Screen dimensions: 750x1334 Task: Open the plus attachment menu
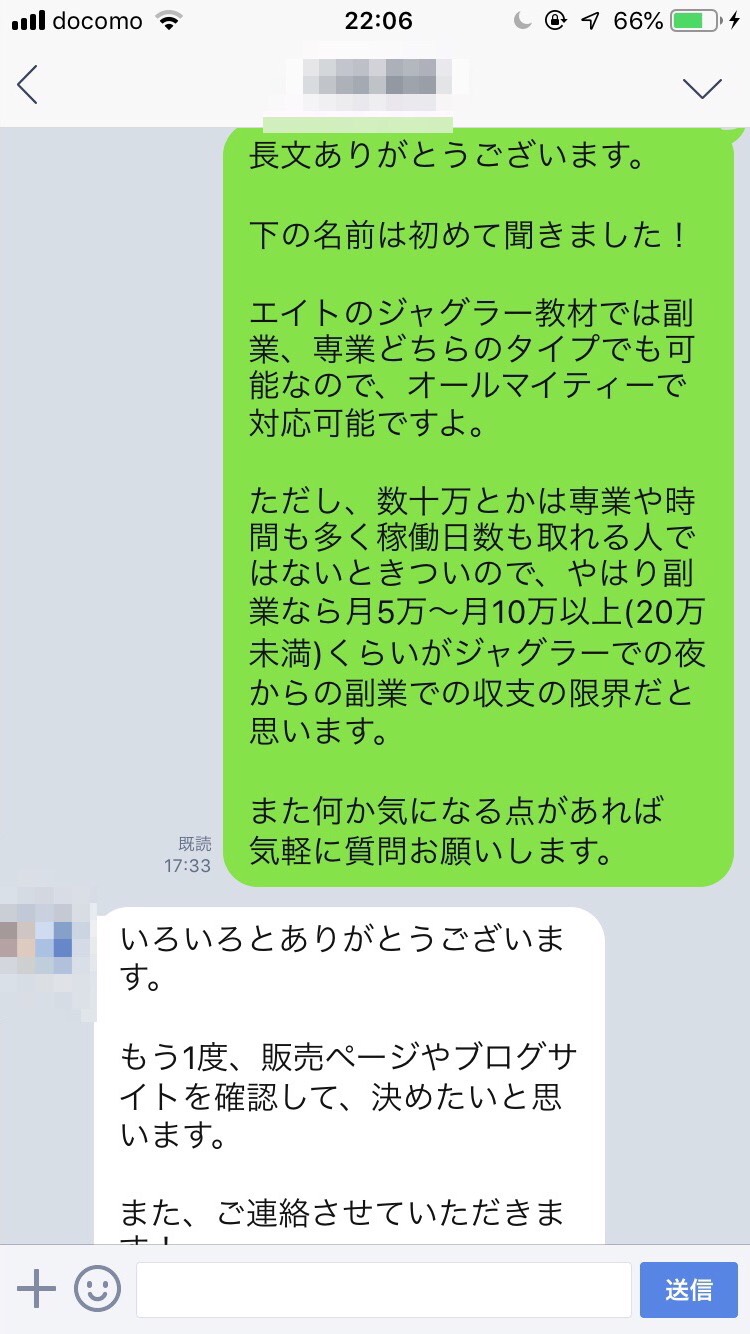tap(36, 1289)
